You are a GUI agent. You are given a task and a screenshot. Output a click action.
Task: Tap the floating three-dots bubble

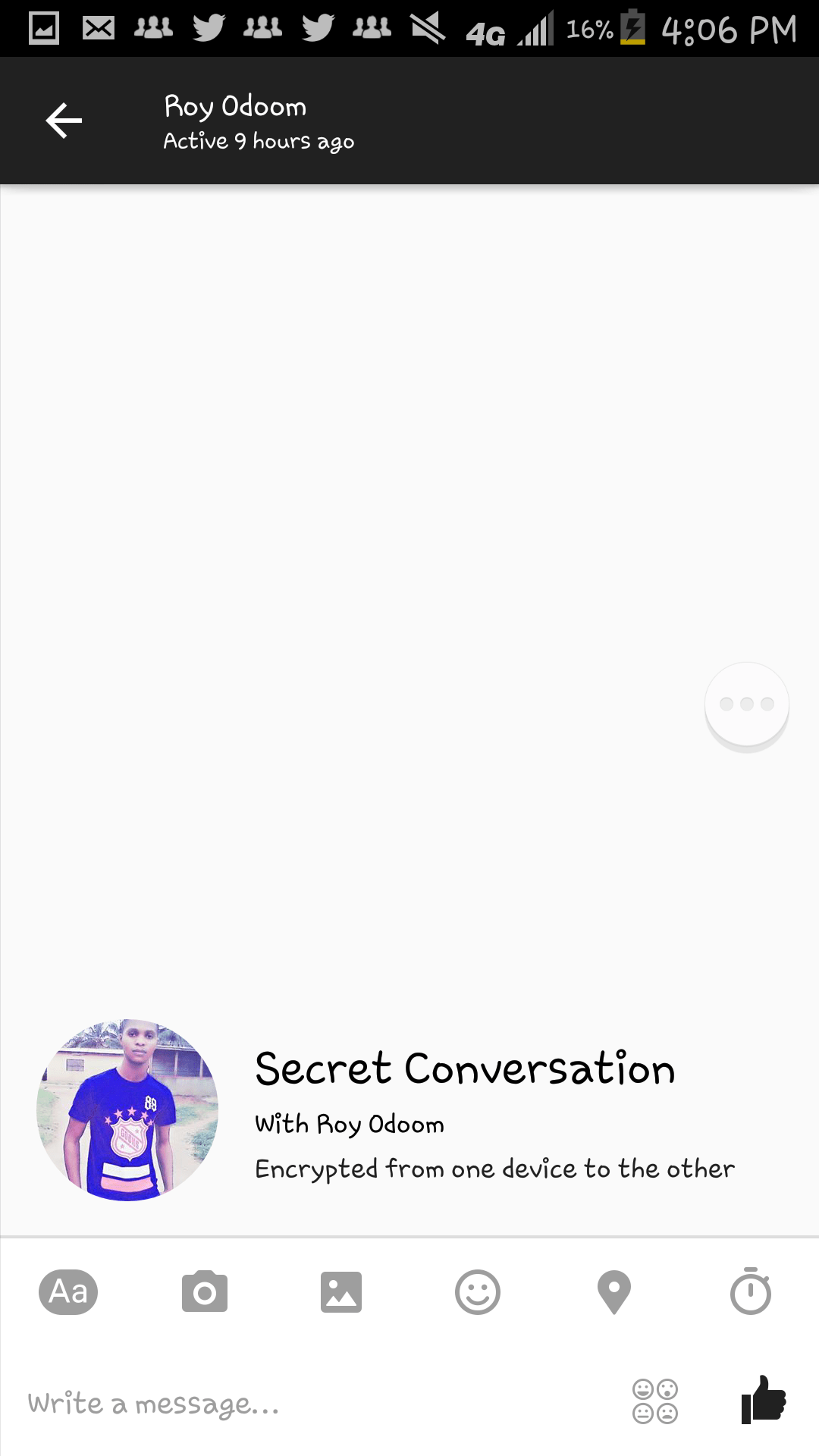tap(747, 704)
